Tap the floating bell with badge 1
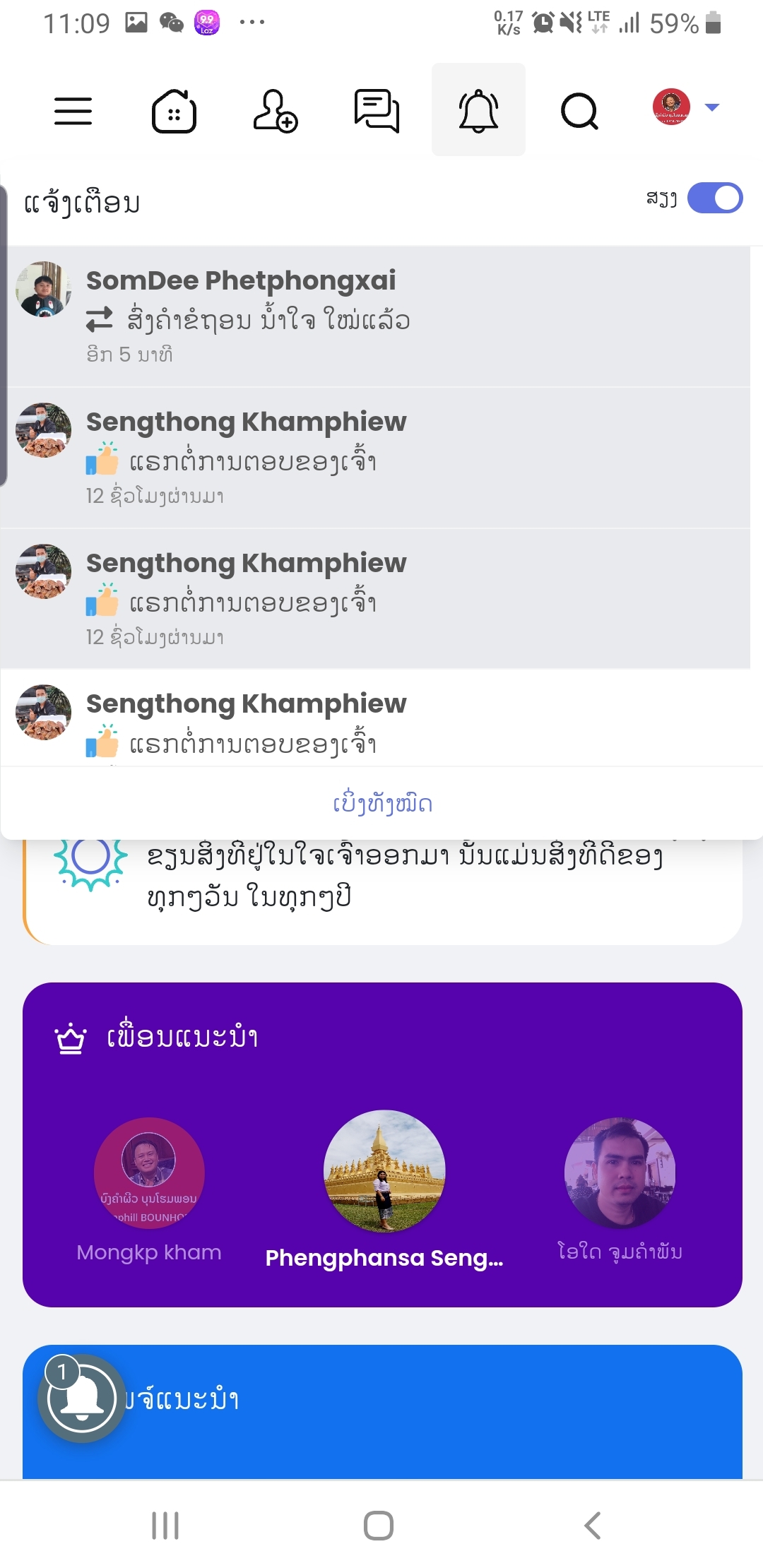 click(80, 1397)
